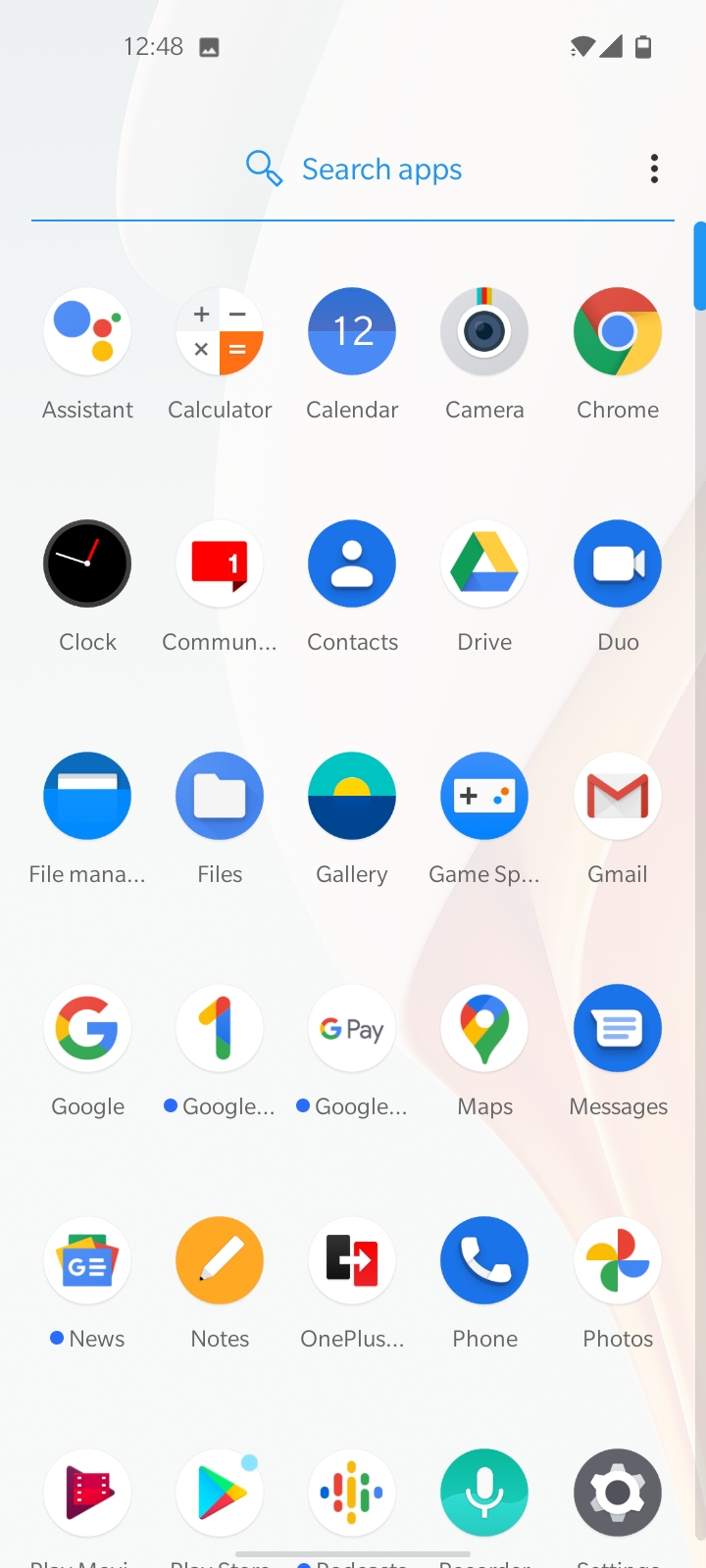Open Google Photos
Screen dimensions: 706x1568
(618, 1261)
